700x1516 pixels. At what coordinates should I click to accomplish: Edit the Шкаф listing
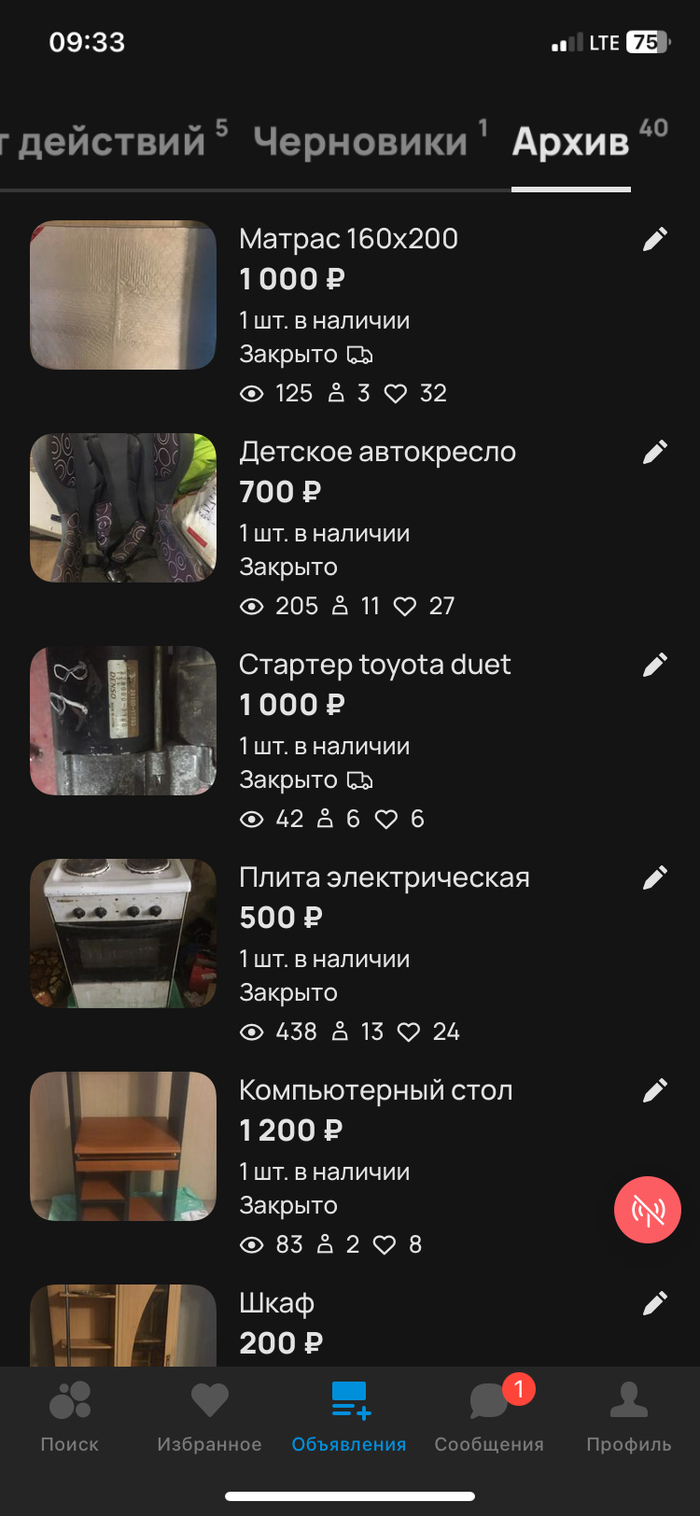(x=655, y=1304)
